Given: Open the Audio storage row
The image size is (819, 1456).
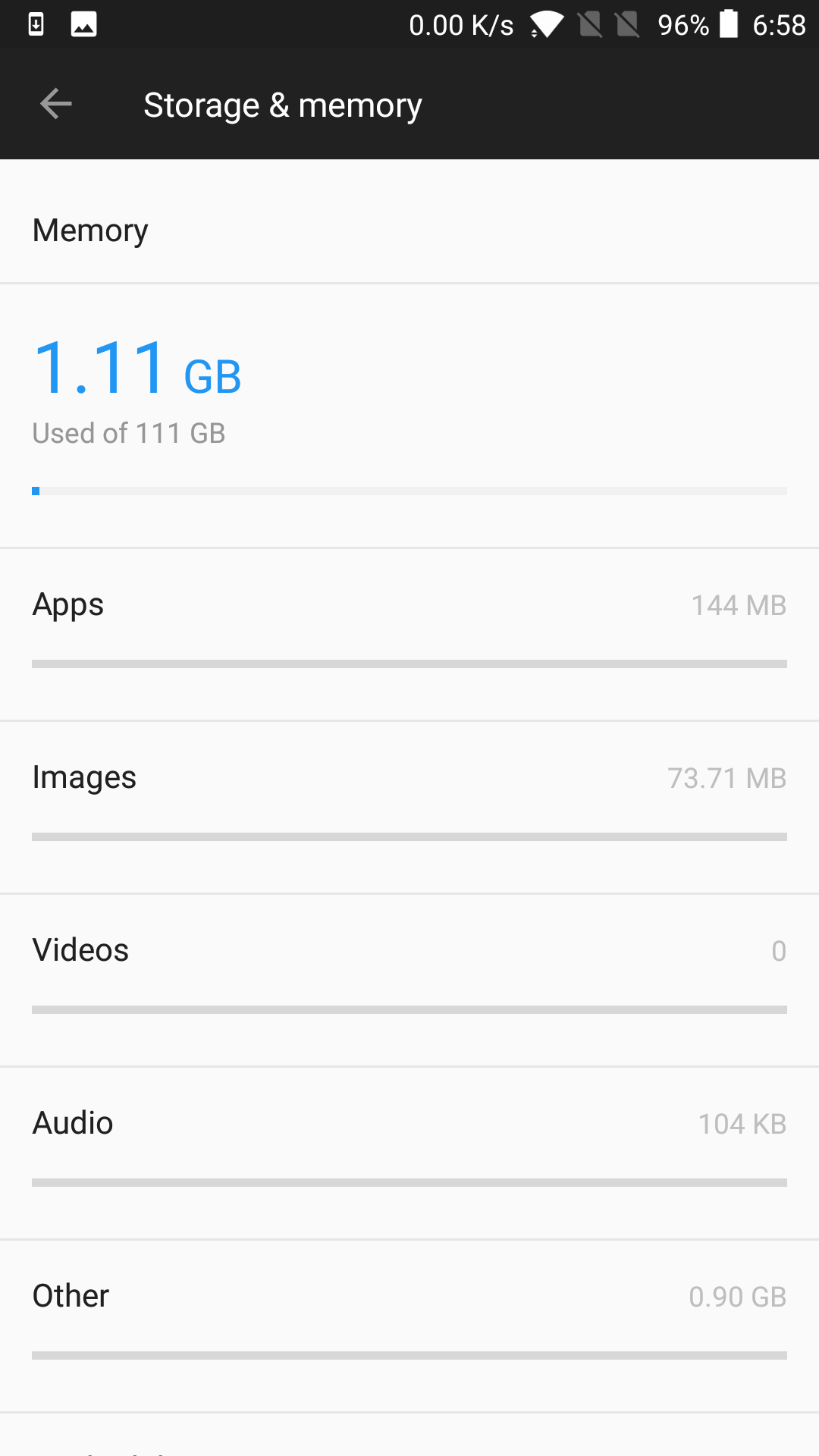Looking at the screenshot, I should [x=409, y=1153].
